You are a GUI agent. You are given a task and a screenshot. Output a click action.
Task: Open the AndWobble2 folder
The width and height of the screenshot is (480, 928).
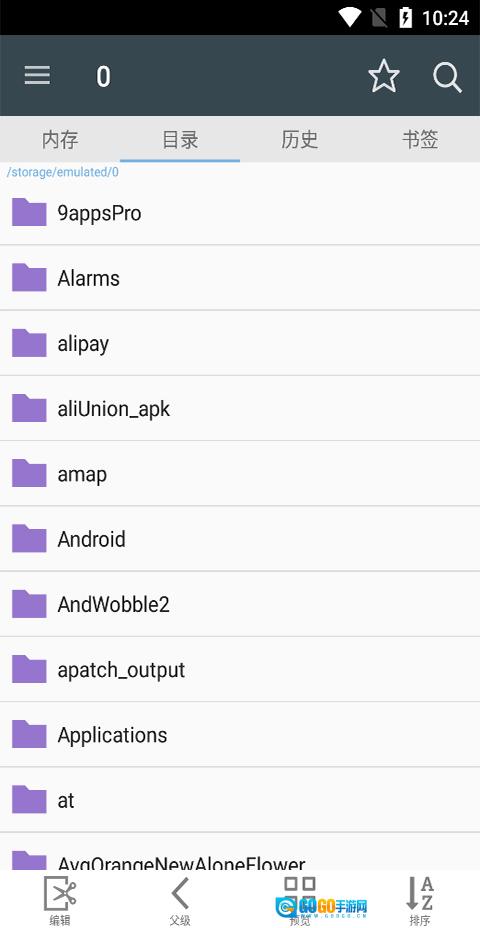[x=240, y=604]
